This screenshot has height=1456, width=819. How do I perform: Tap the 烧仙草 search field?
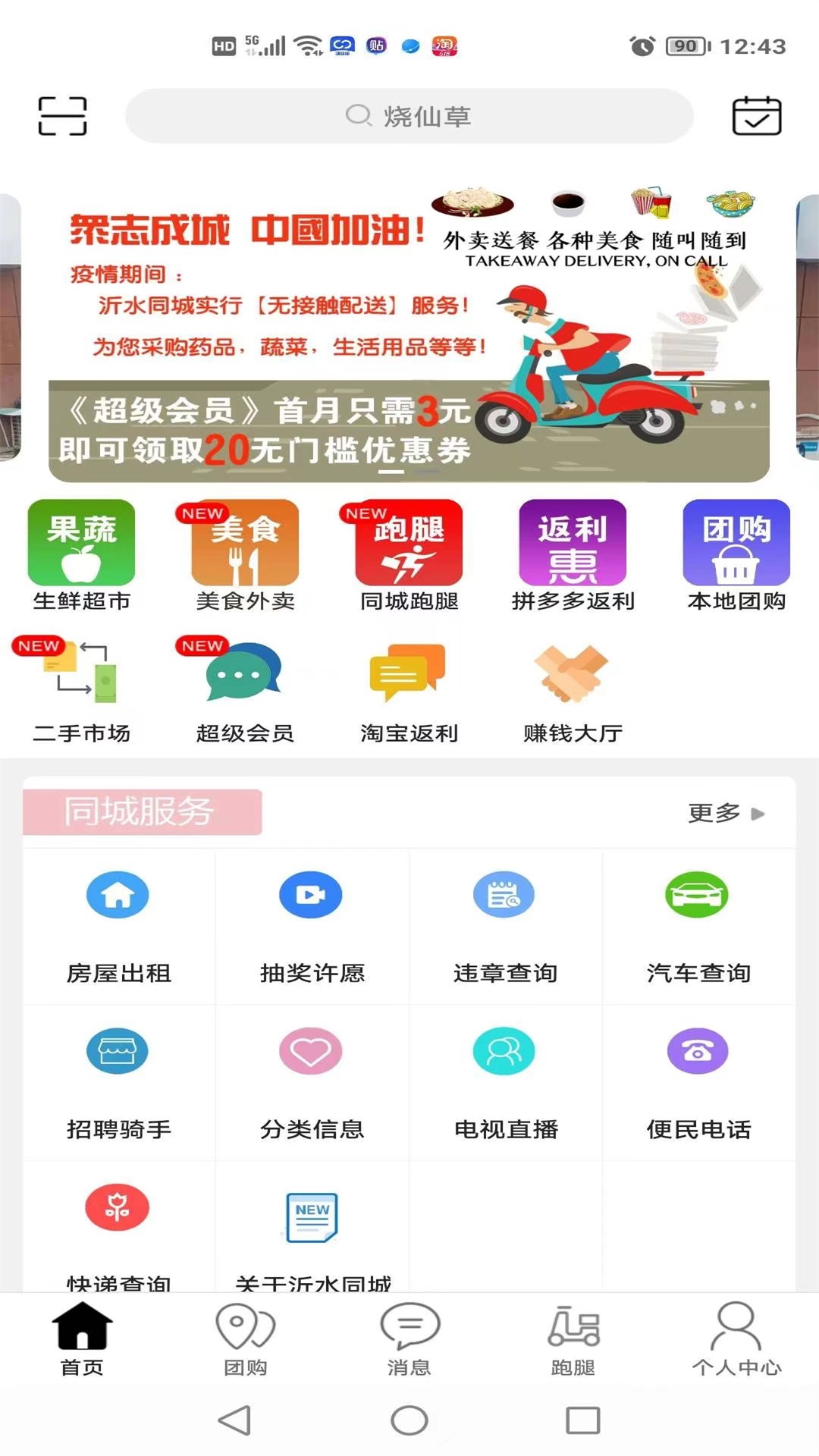(x=409, y=115)
